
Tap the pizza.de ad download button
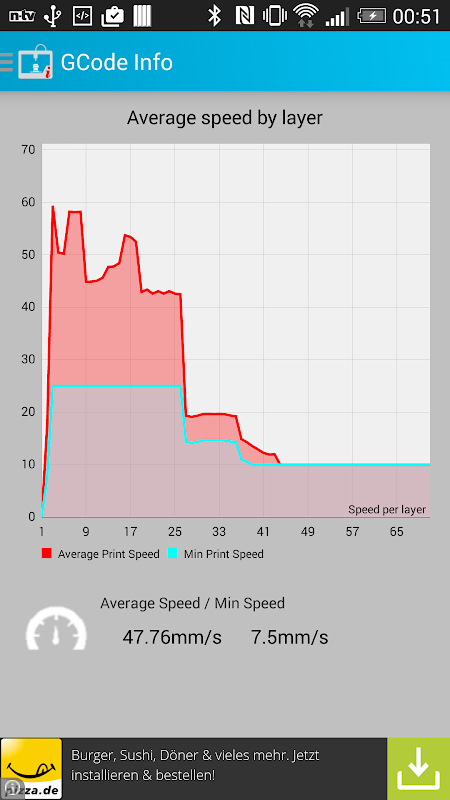point(418,769)
